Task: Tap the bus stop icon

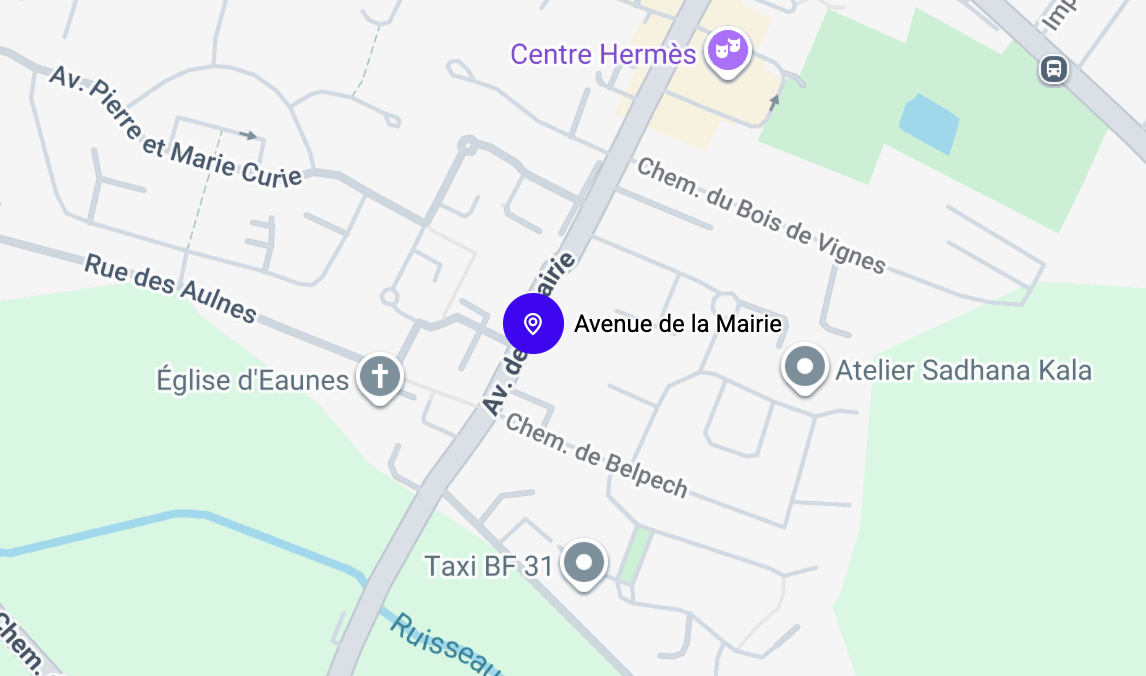Action: tap(1052, 69)
